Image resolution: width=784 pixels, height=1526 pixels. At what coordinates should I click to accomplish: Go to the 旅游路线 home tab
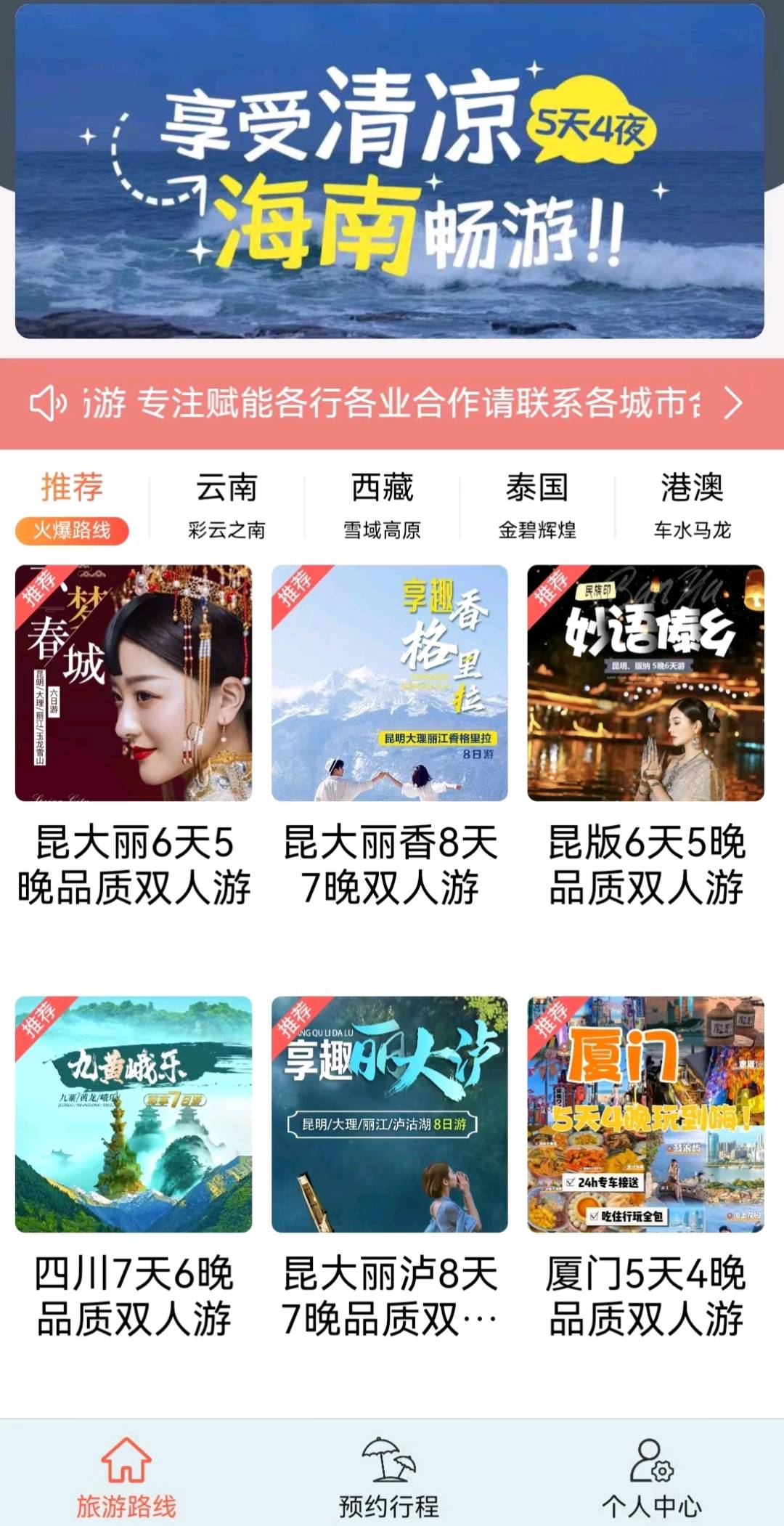(x=126, y=1477)
